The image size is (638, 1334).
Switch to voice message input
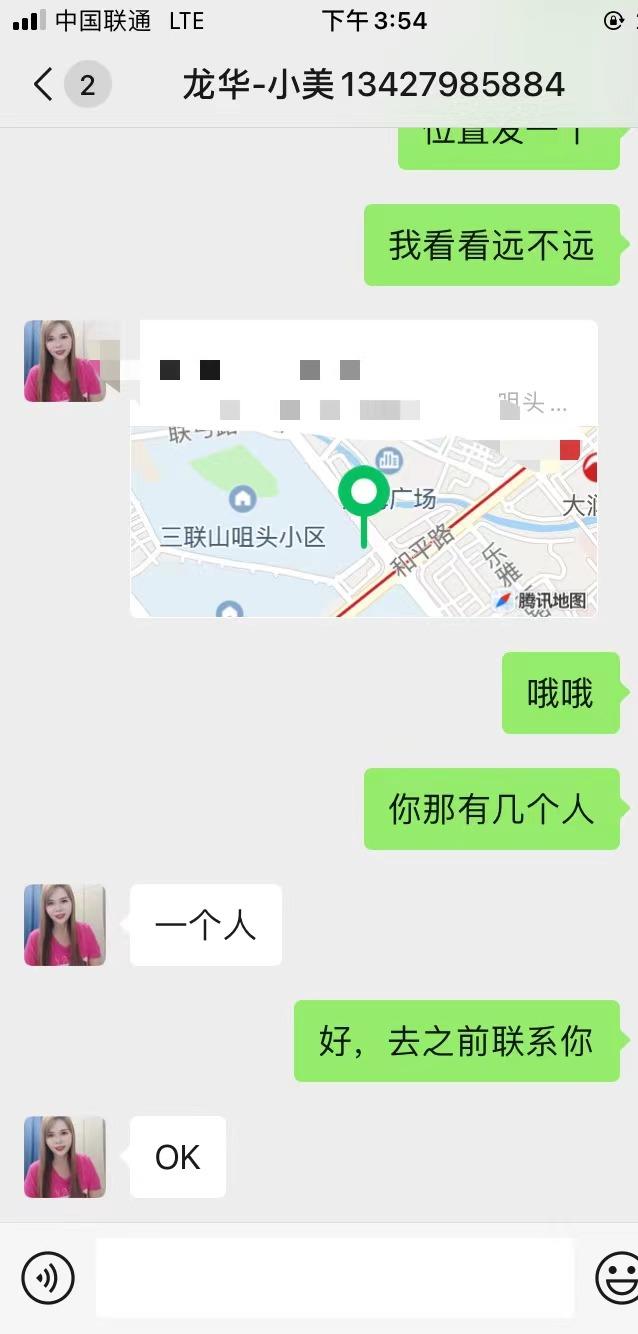48,1278
